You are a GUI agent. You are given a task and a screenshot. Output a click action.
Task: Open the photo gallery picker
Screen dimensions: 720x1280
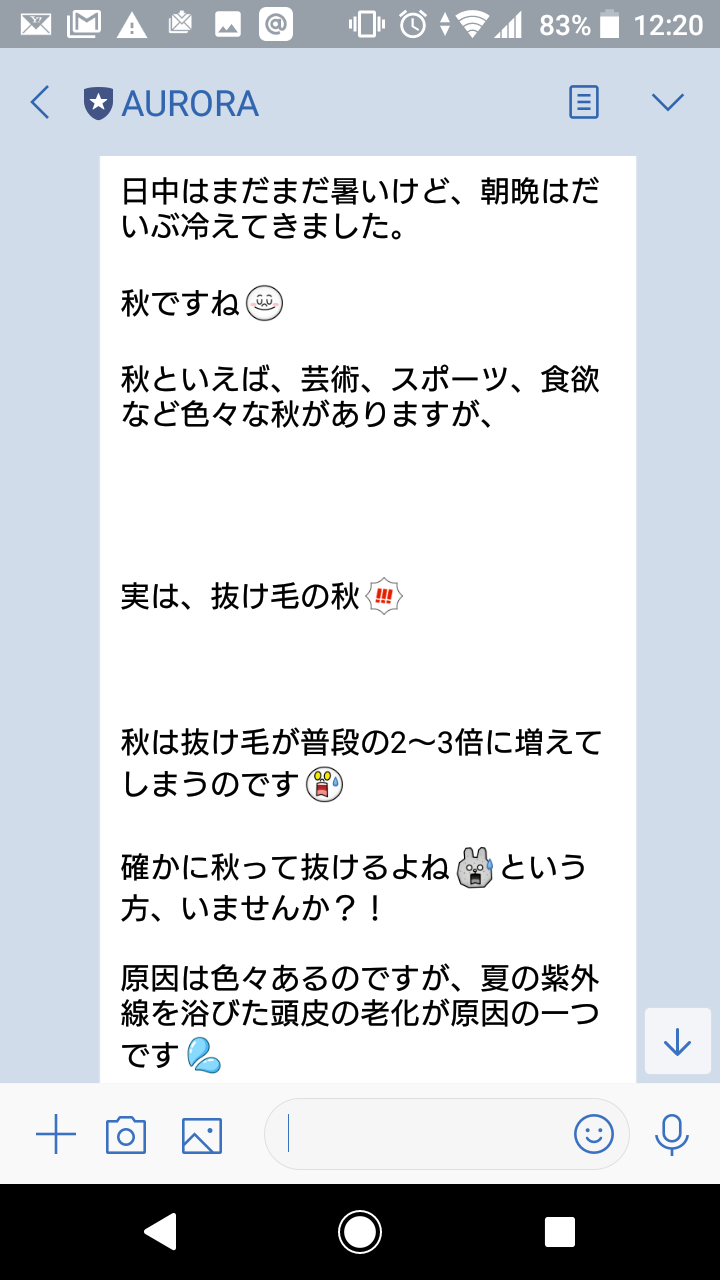click(x=201, y=1135)
